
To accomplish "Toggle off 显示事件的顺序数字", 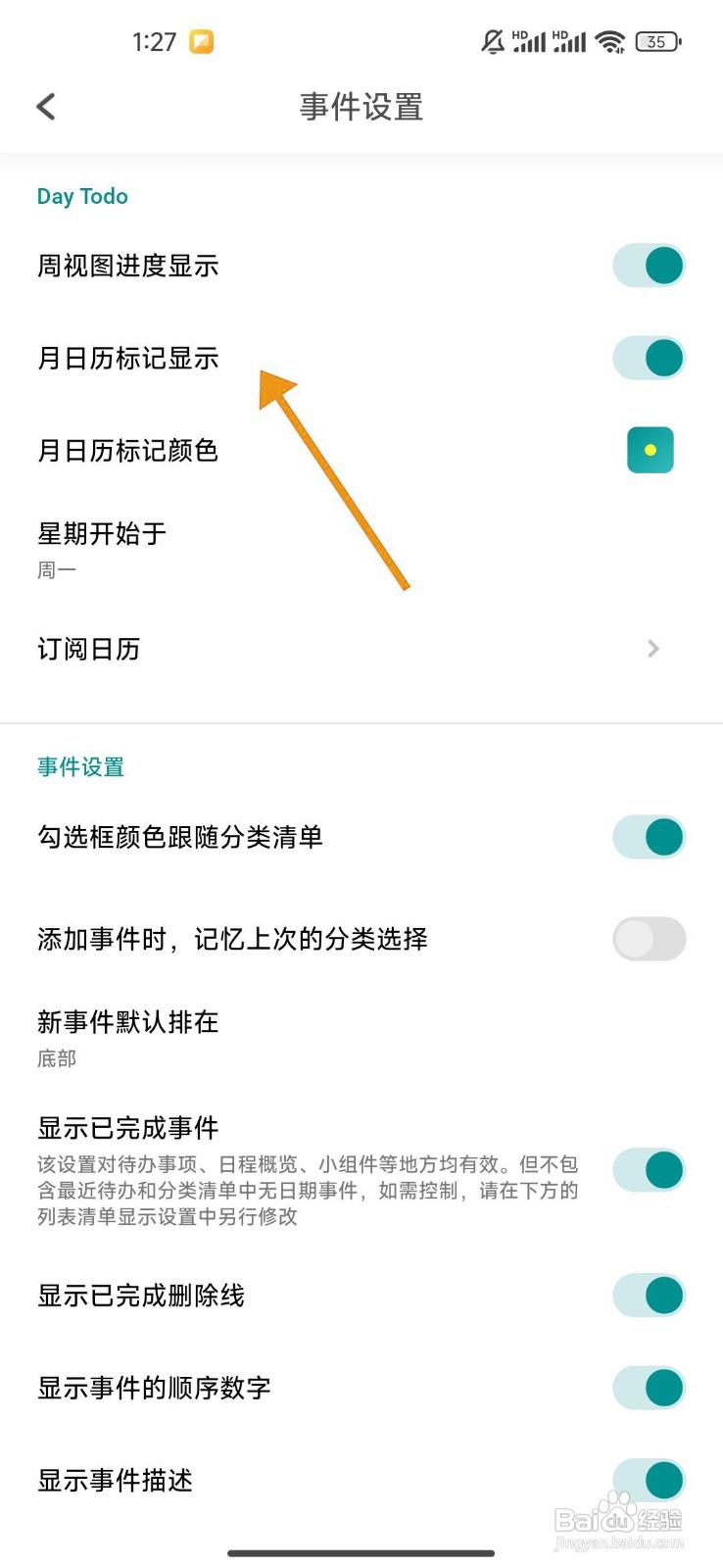I will click(649, 1387).
